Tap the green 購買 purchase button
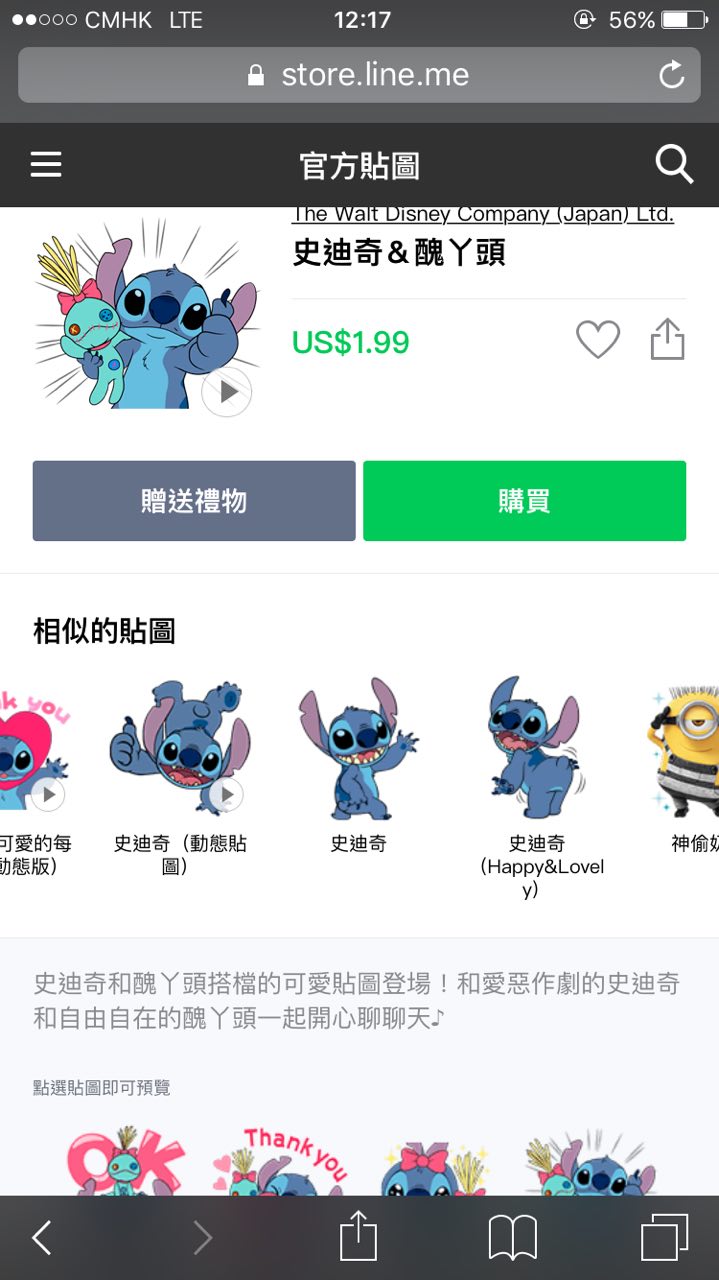719x1280 pixels. [x=524, y=501]
